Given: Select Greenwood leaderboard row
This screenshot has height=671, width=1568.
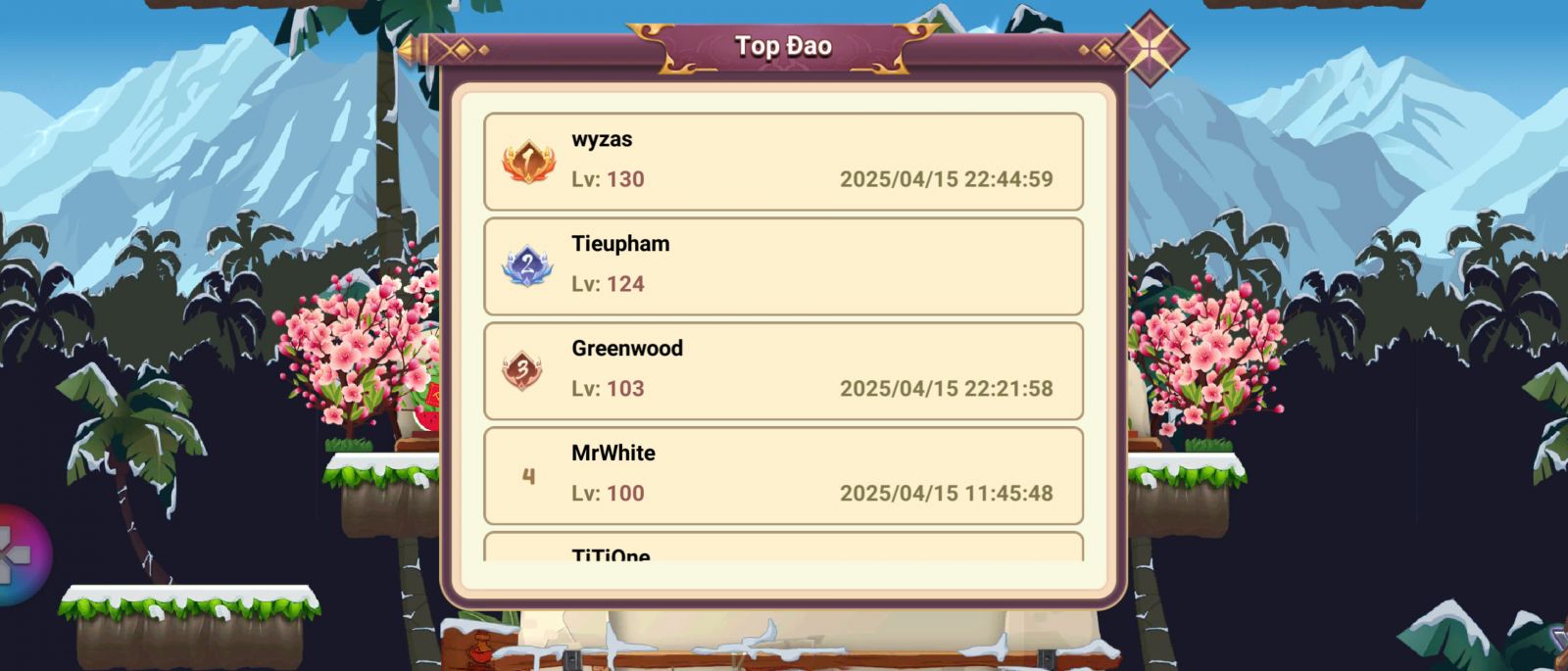Looking at the screenshot, I should [783, 371].
